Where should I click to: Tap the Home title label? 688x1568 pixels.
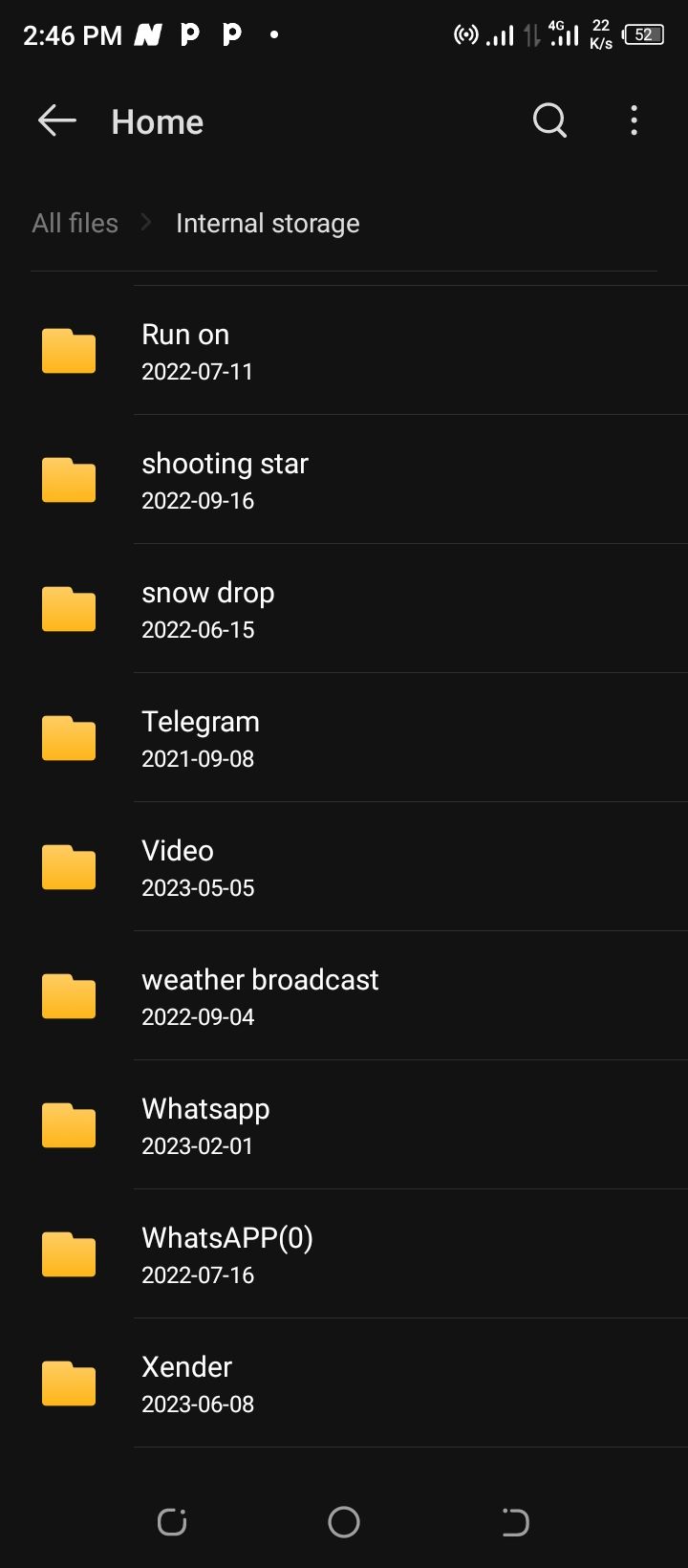[157, 120]
